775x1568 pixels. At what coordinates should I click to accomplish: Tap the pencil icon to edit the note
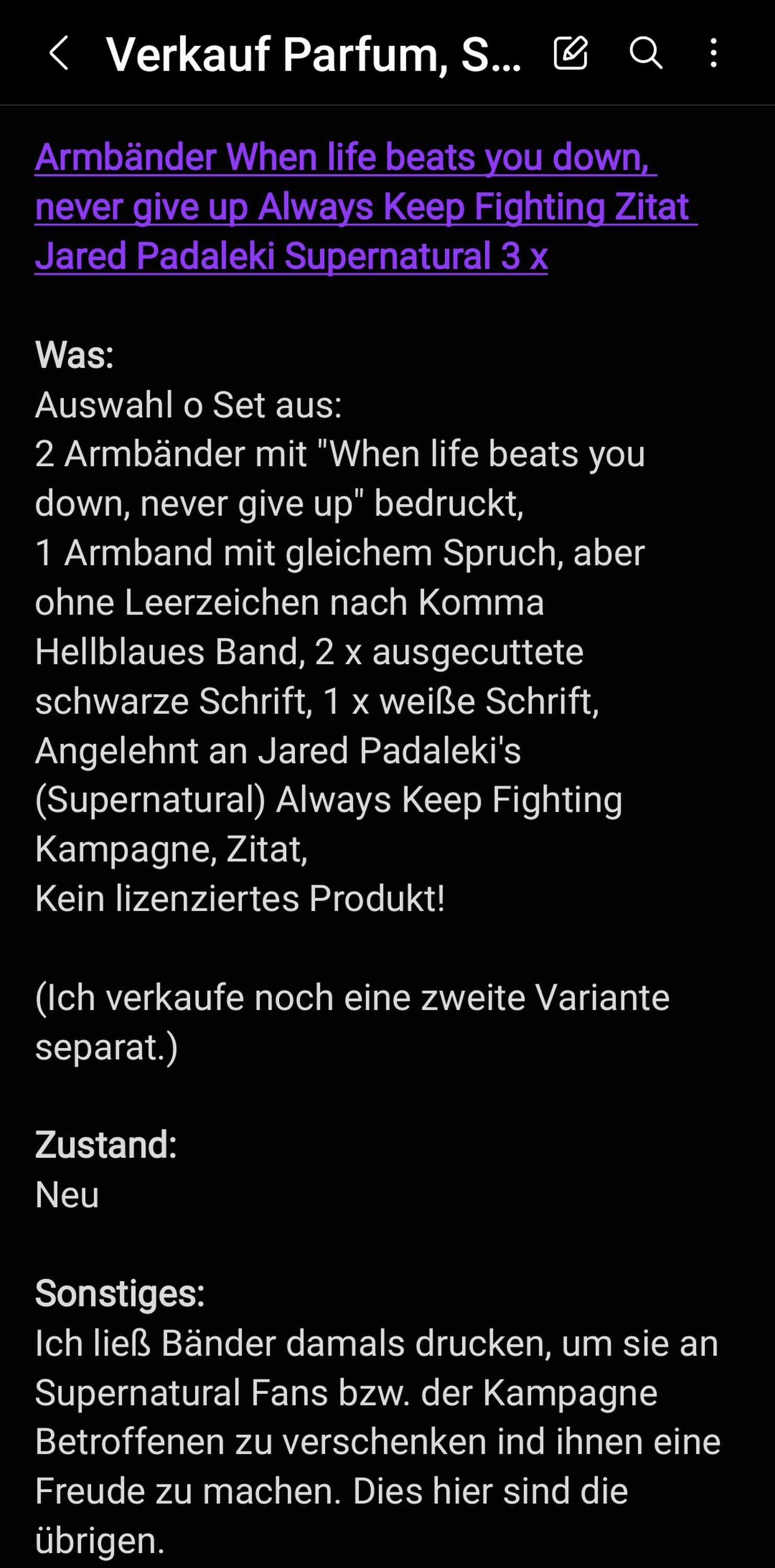coord(571,53)
